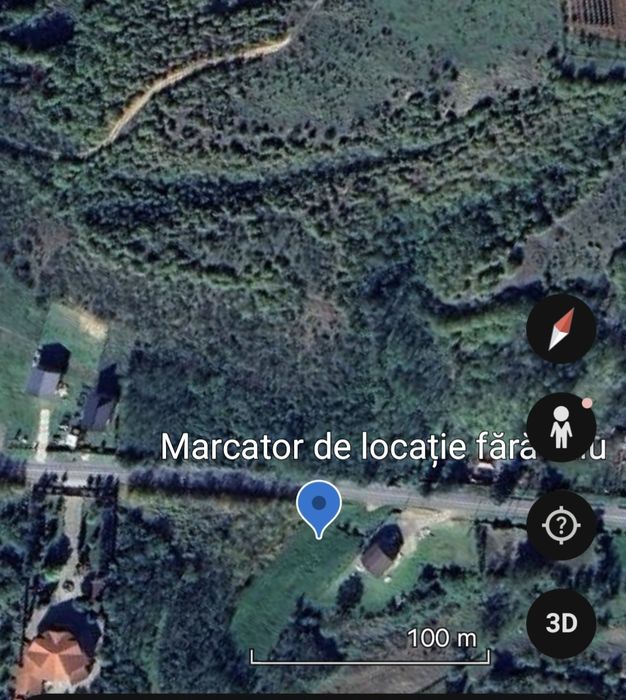Select the blue location marker pin
Screen dimensions: 626x700
click(x=319, y=506)
